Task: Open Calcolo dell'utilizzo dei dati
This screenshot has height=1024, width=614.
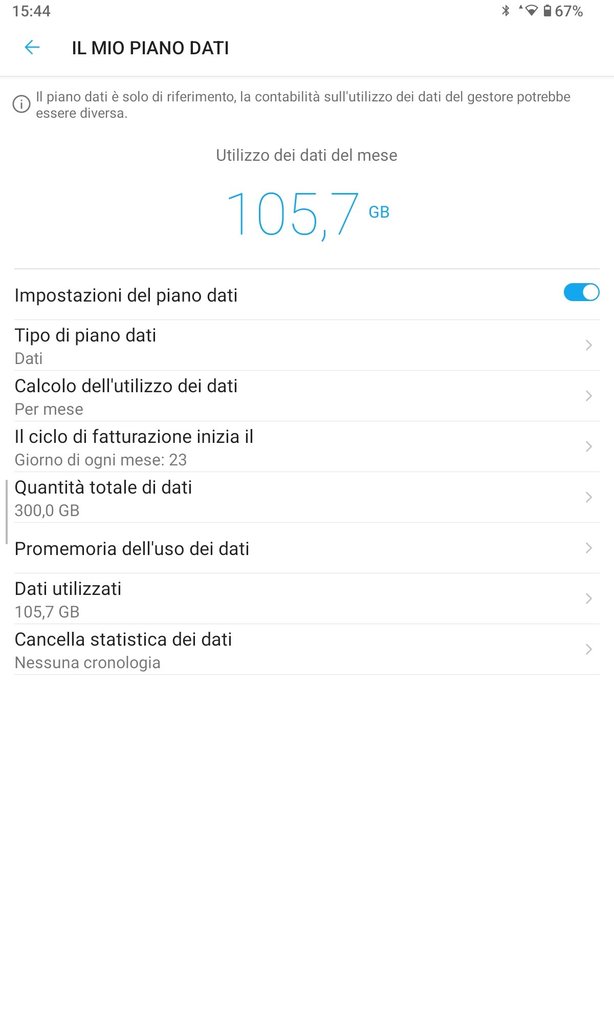Action: pos(300,396)
